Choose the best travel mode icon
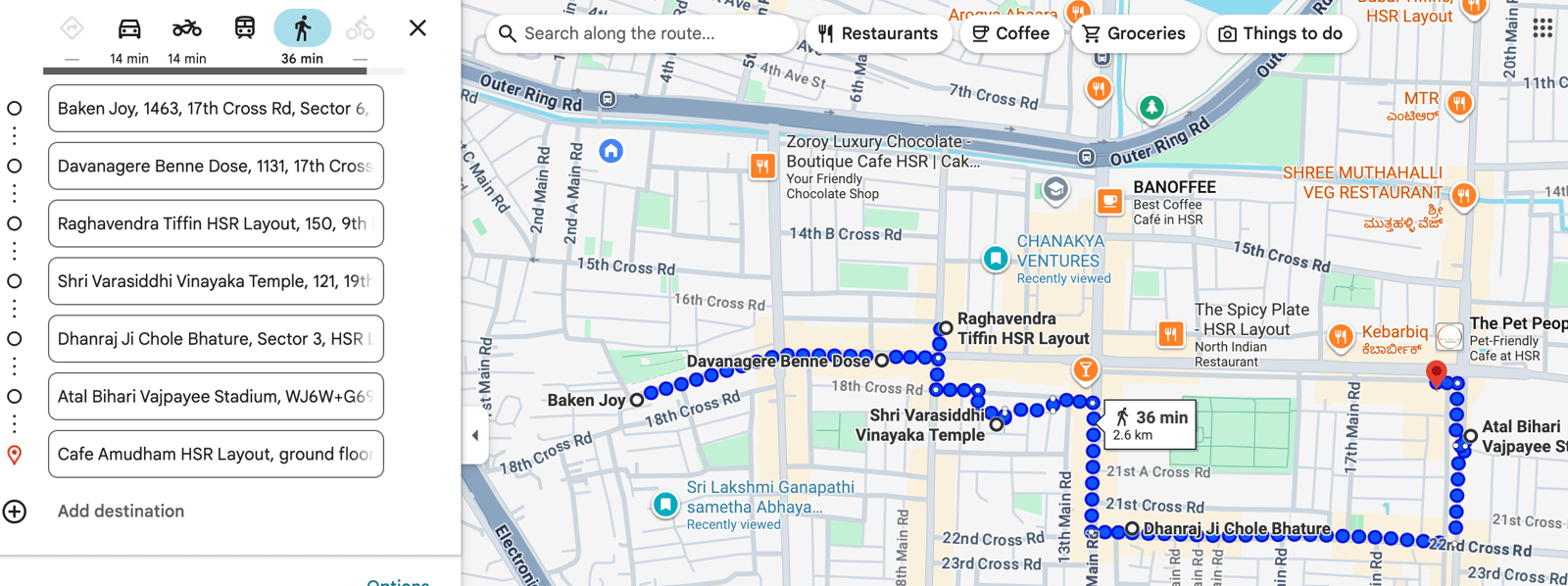 (x=72, y=29)
